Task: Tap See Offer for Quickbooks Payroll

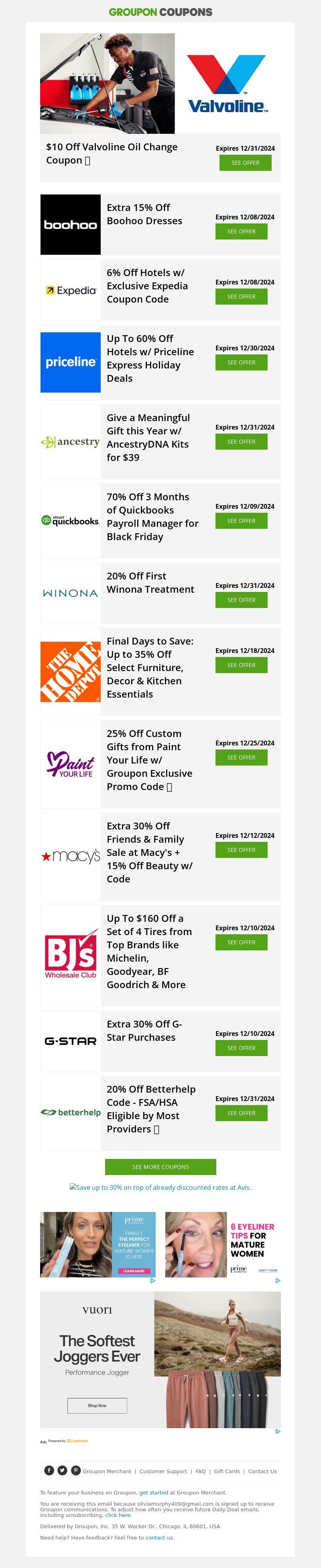Action: point(242,520)
